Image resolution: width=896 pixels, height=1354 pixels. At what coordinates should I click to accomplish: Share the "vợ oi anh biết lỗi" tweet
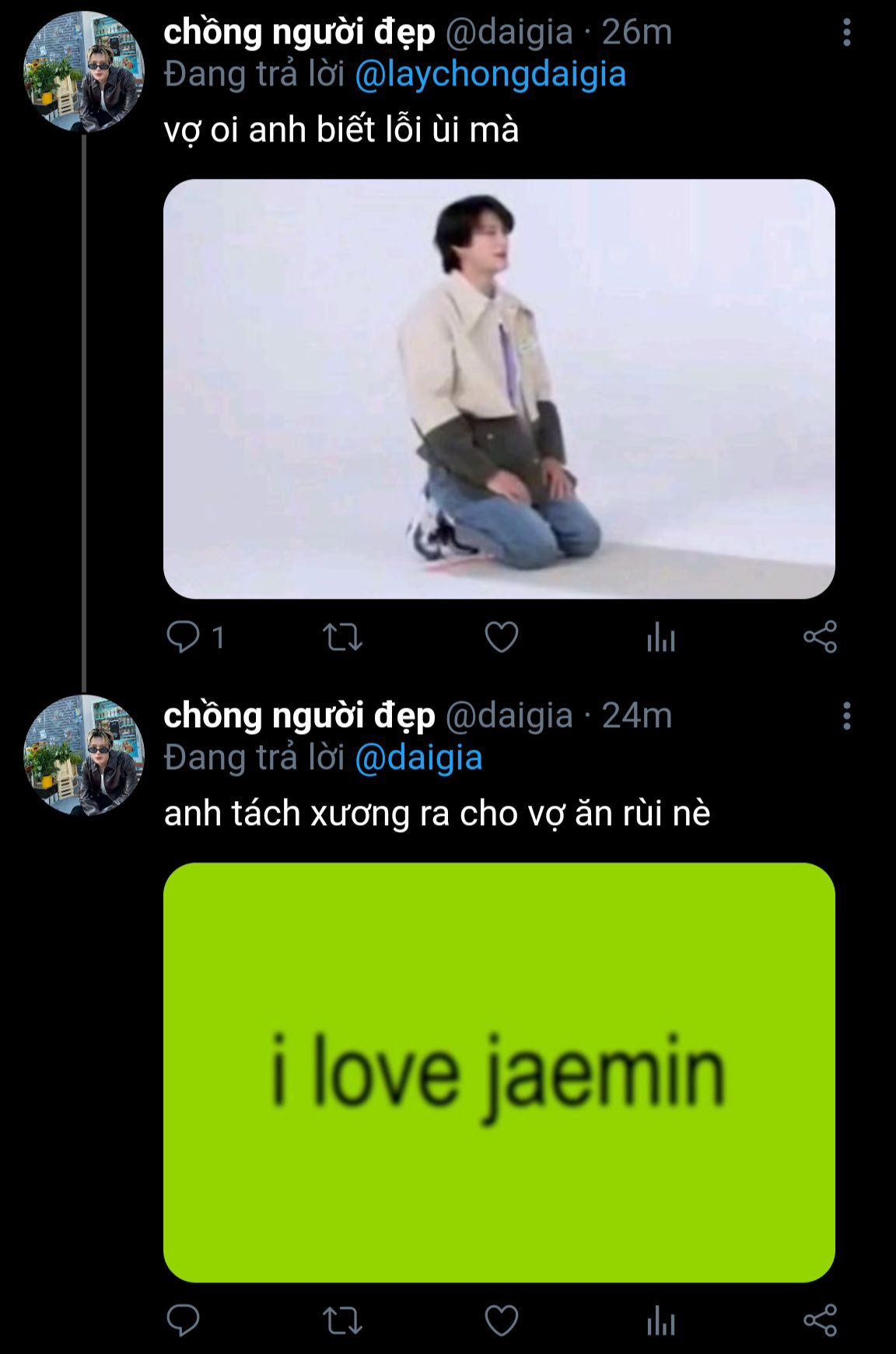[x=820, y=638]
